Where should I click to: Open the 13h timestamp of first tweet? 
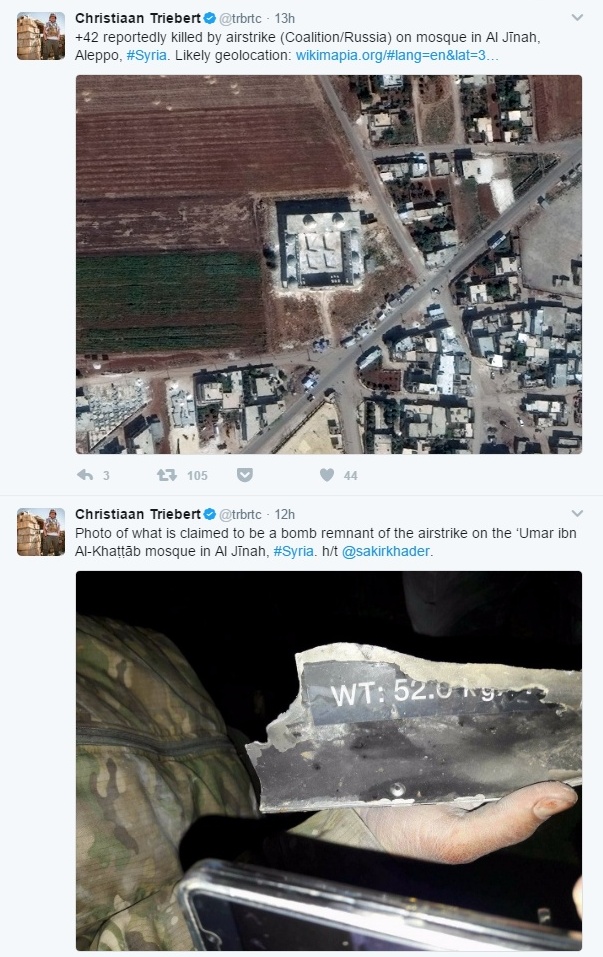click(285, 19)
